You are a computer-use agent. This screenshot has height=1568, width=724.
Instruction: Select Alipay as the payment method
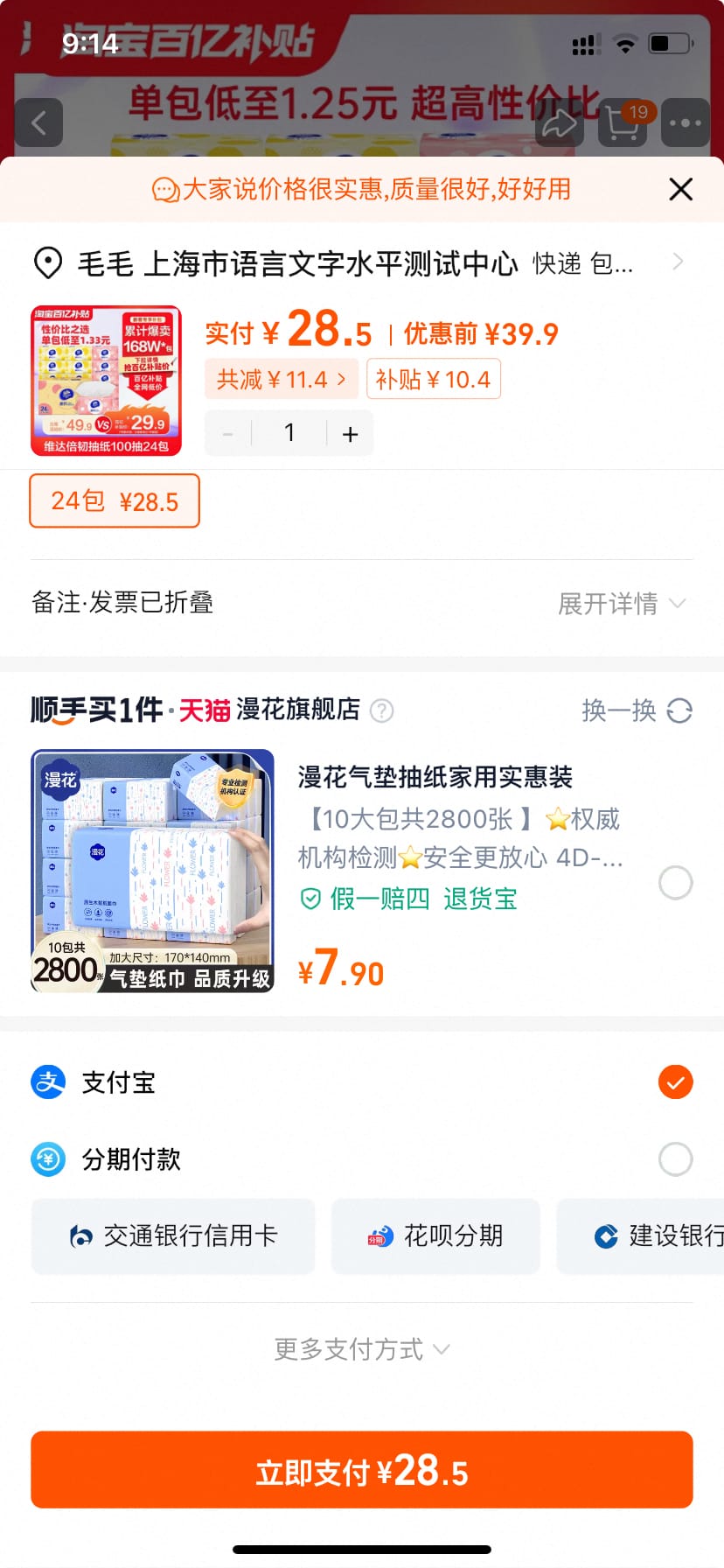click(x=675, y=1082)
